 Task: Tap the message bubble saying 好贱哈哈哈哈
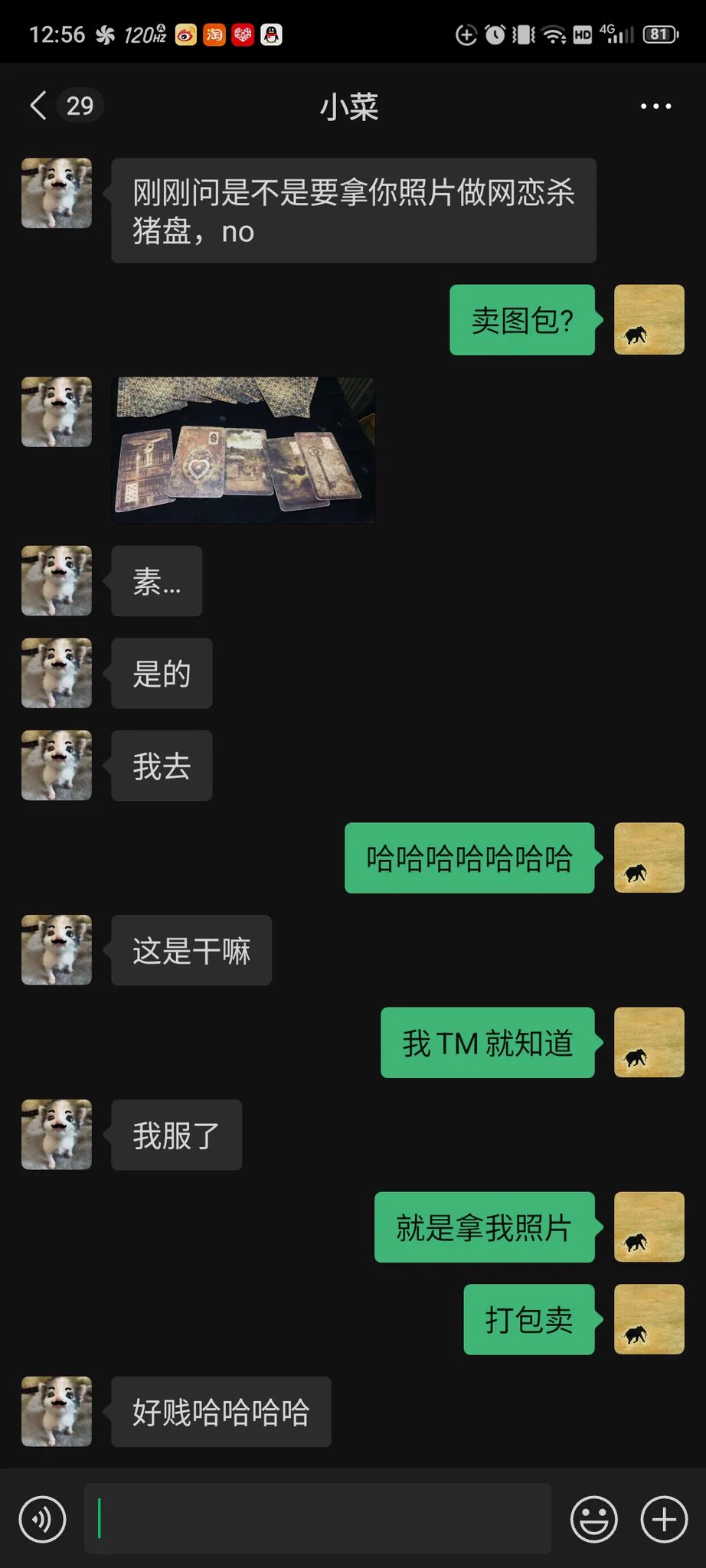[221, 1412]
